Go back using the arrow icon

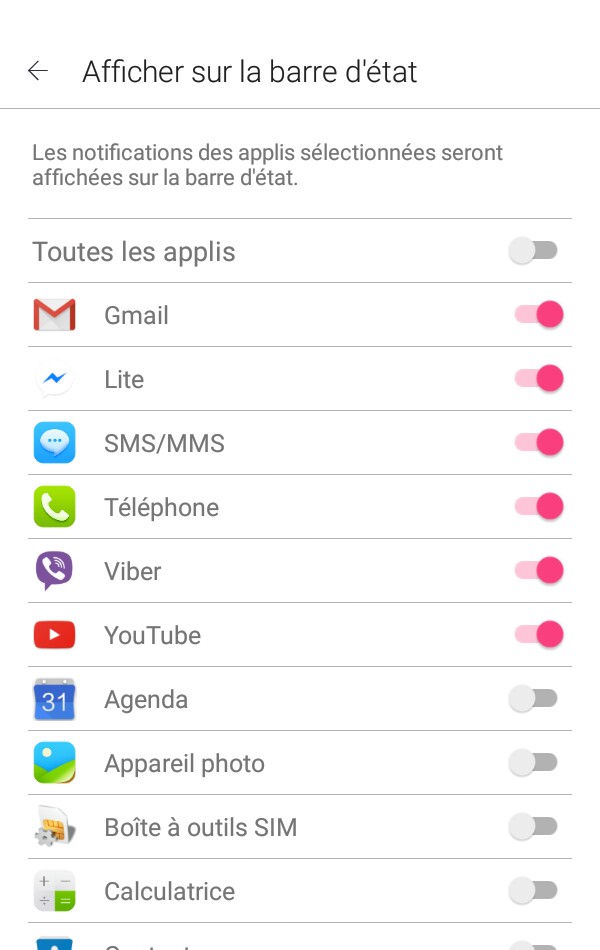pos(38,71)
